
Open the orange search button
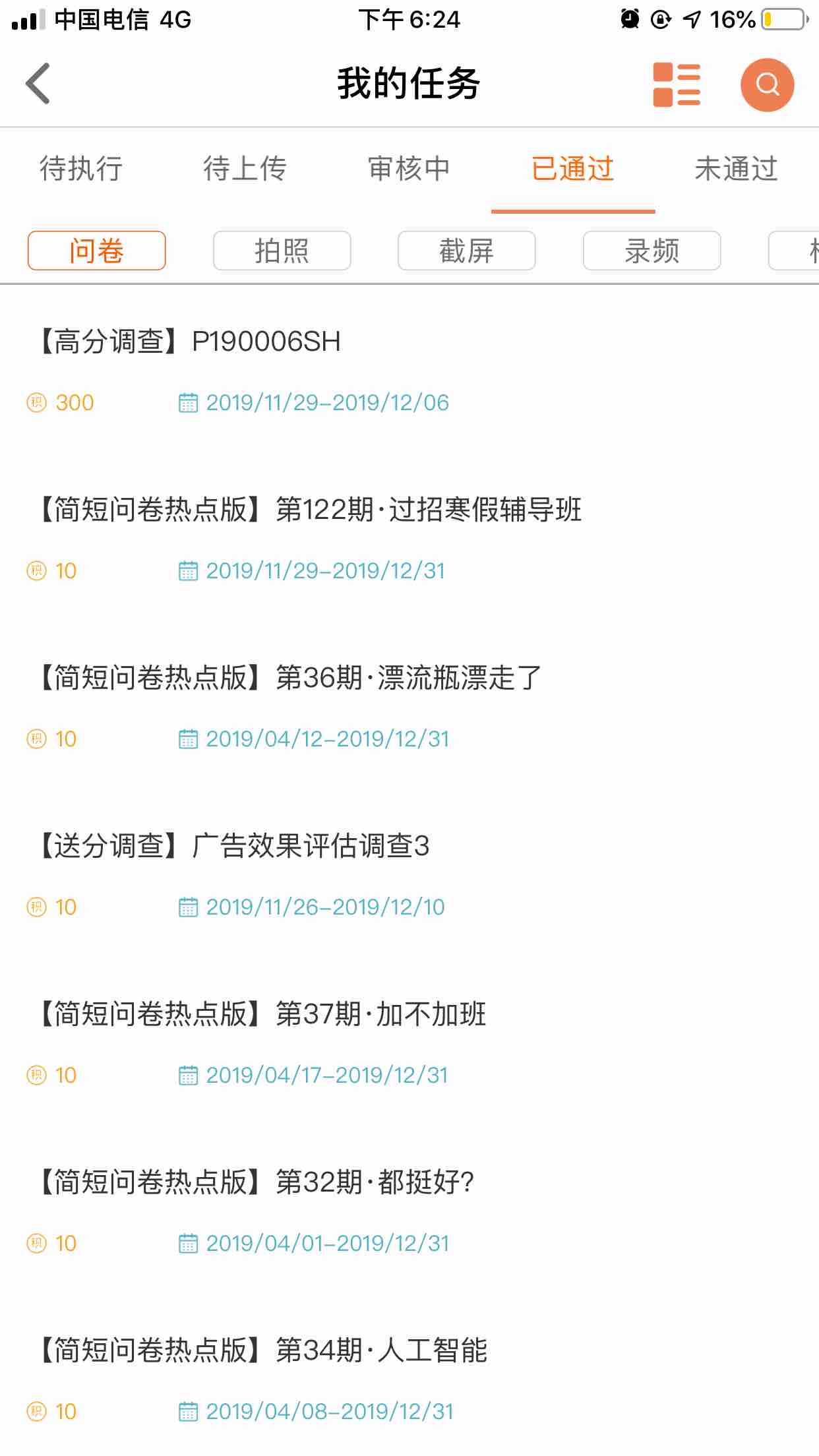[767, 84]
